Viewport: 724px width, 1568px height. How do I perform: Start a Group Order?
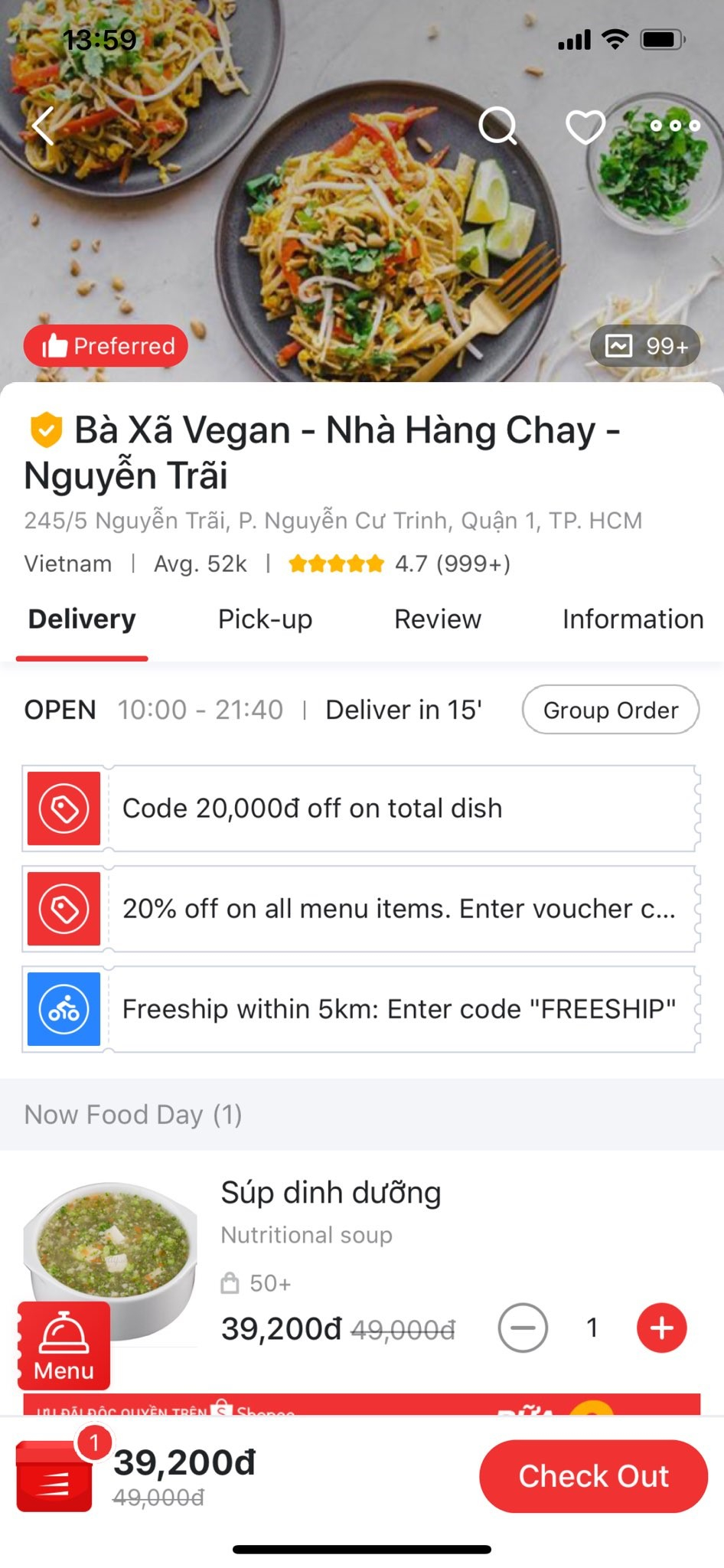tap(610, 710)
